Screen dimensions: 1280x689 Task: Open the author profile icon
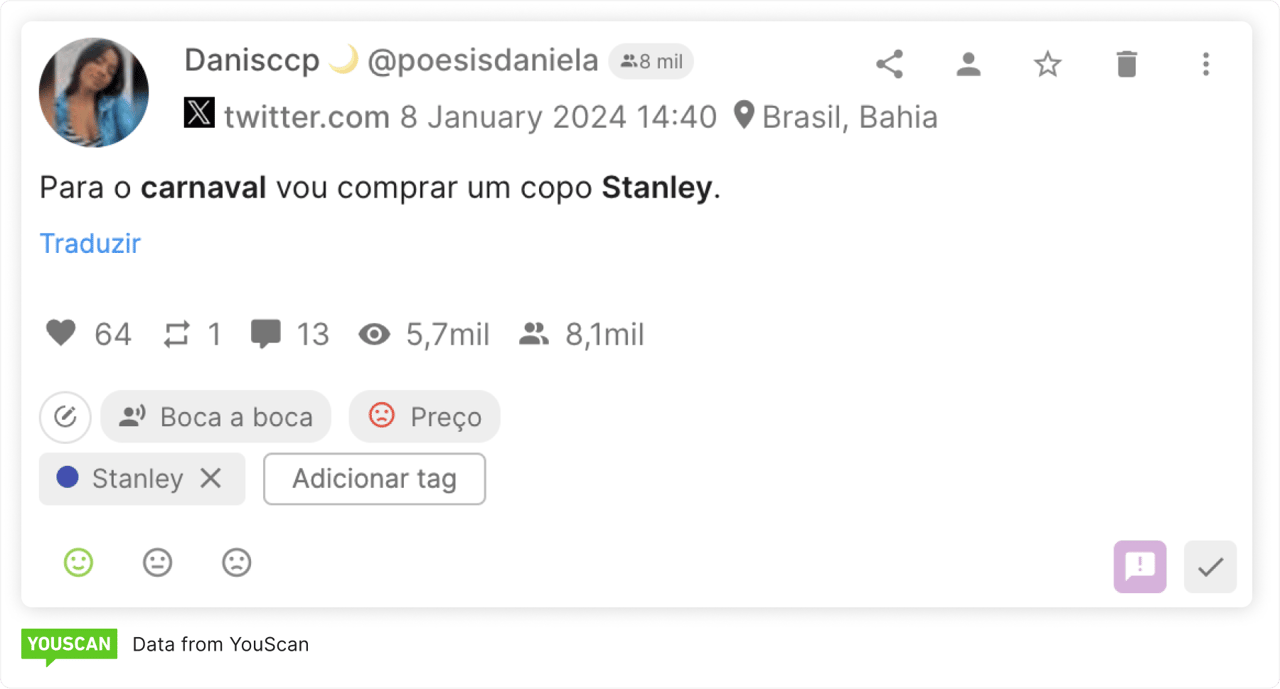click(x=968, y=65)
